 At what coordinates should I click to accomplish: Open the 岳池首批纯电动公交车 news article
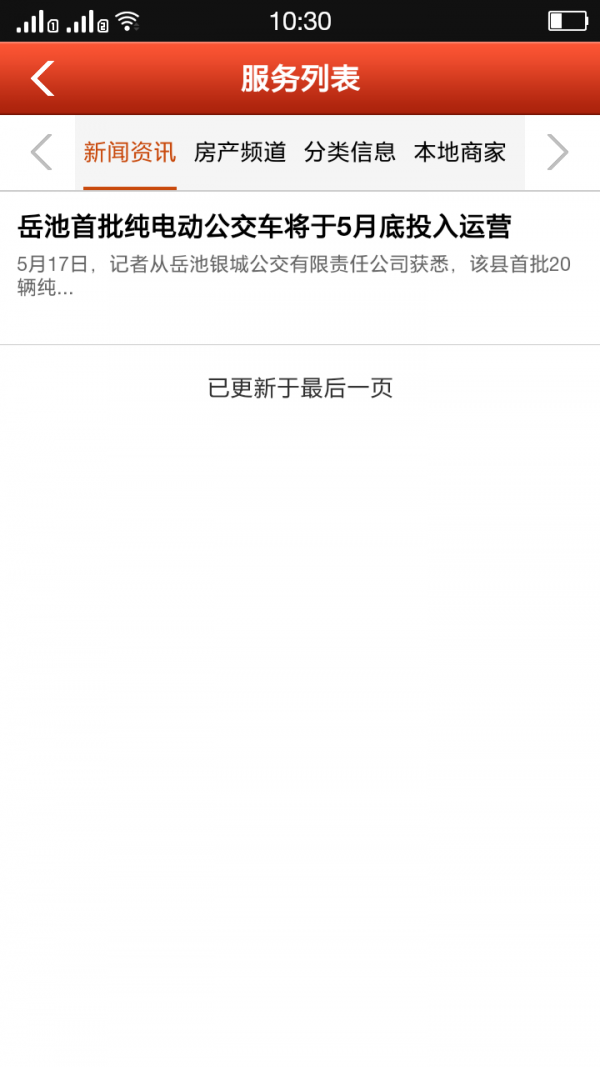(300, 268)
